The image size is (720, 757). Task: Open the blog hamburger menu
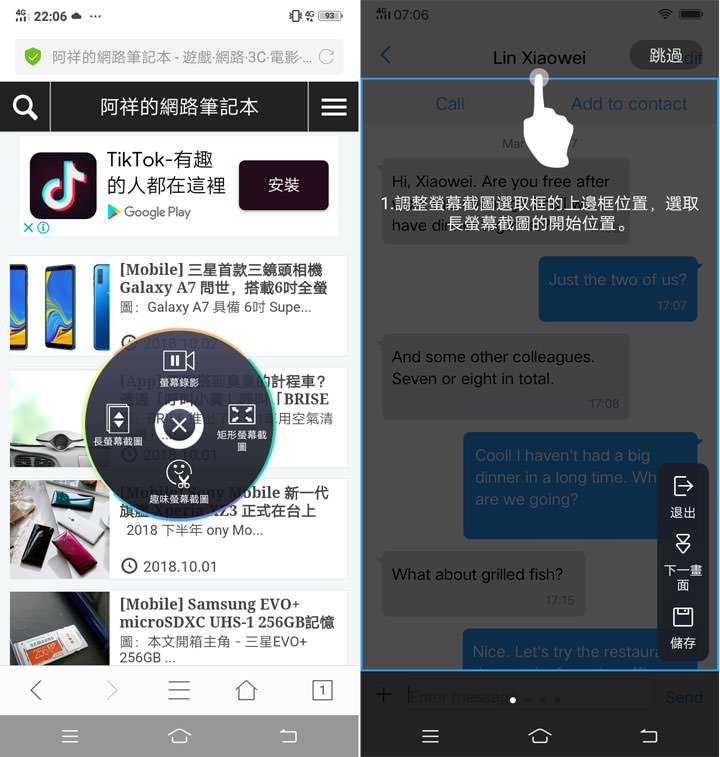coord(333,107)
